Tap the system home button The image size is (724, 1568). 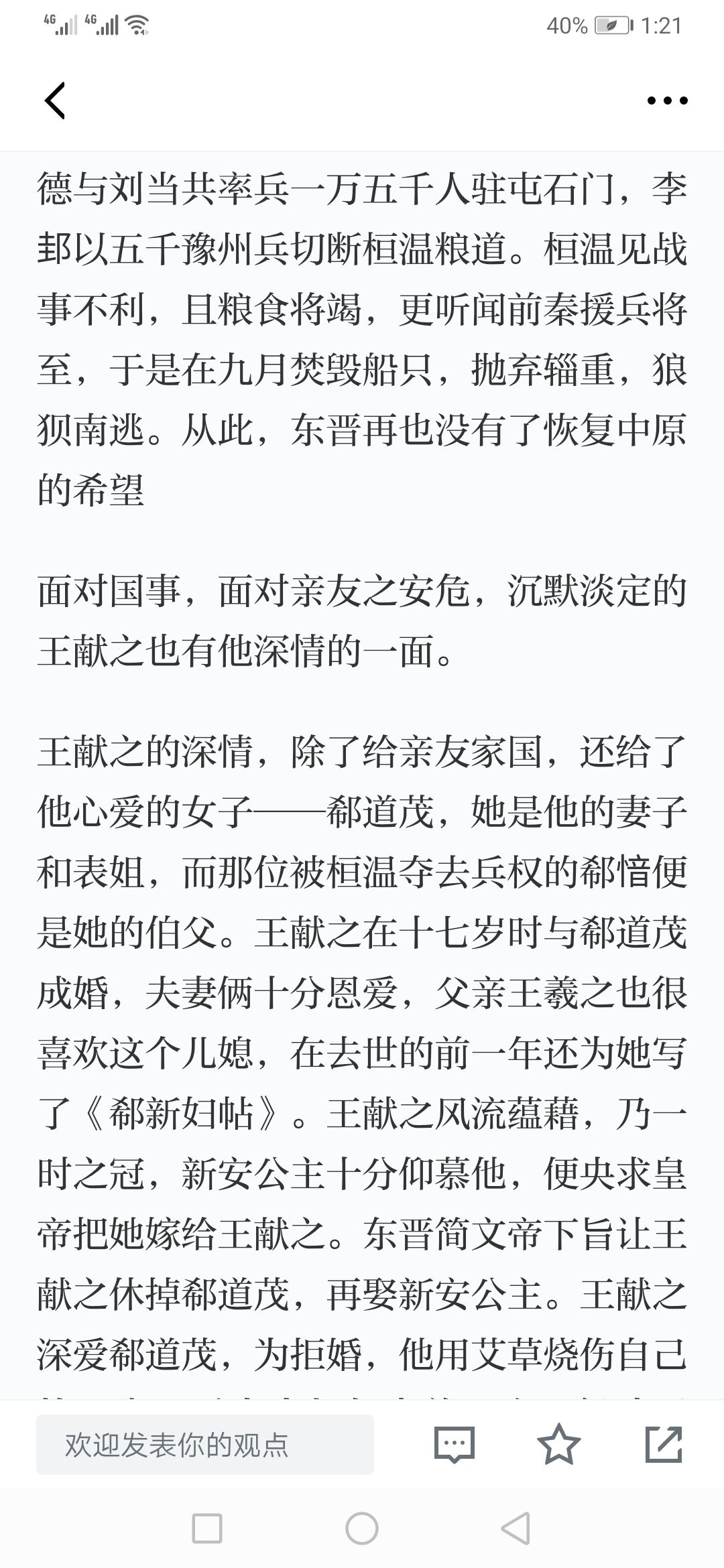click(362, 1529)
